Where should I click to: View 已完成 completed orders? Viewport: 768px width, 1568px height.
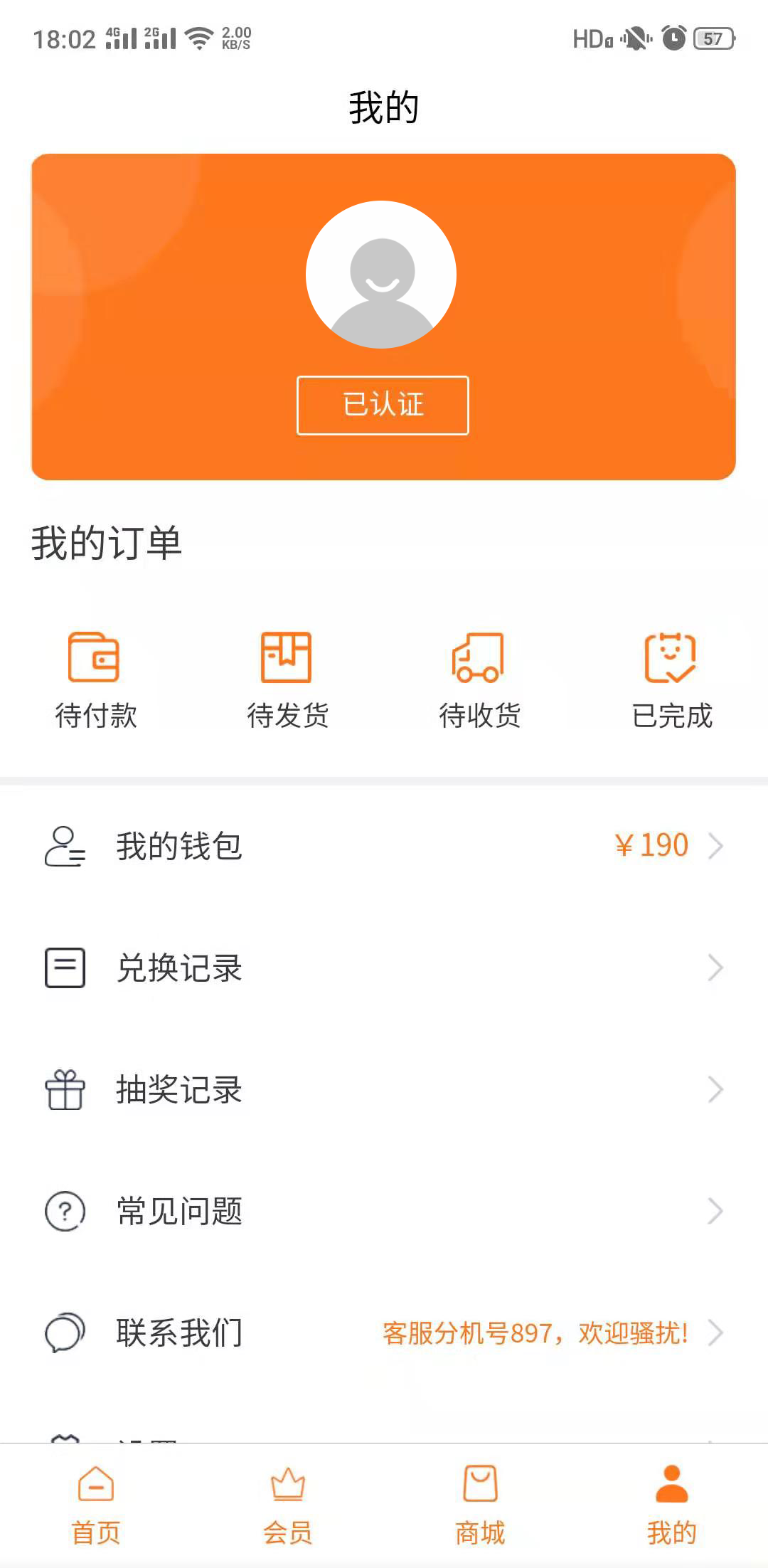click(672, 680)
